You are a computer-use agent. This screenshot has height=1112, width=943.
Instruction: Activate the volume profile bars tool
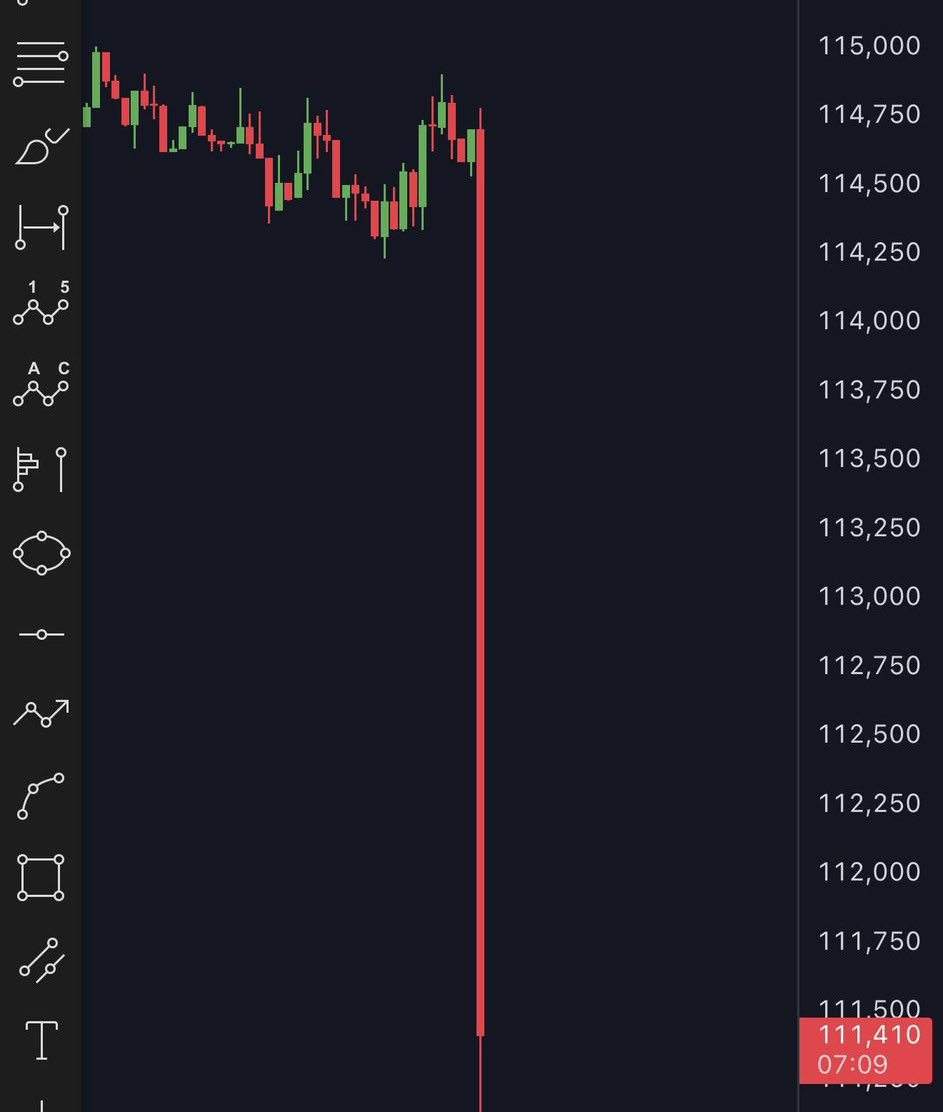41,470
